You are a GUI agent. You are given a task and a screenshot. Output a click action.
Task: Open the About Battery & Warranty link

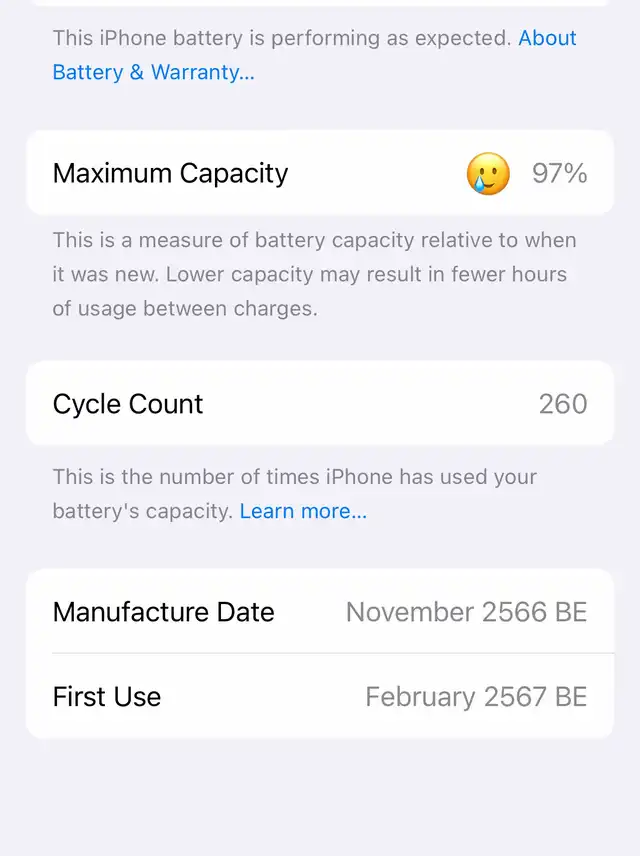153,73
